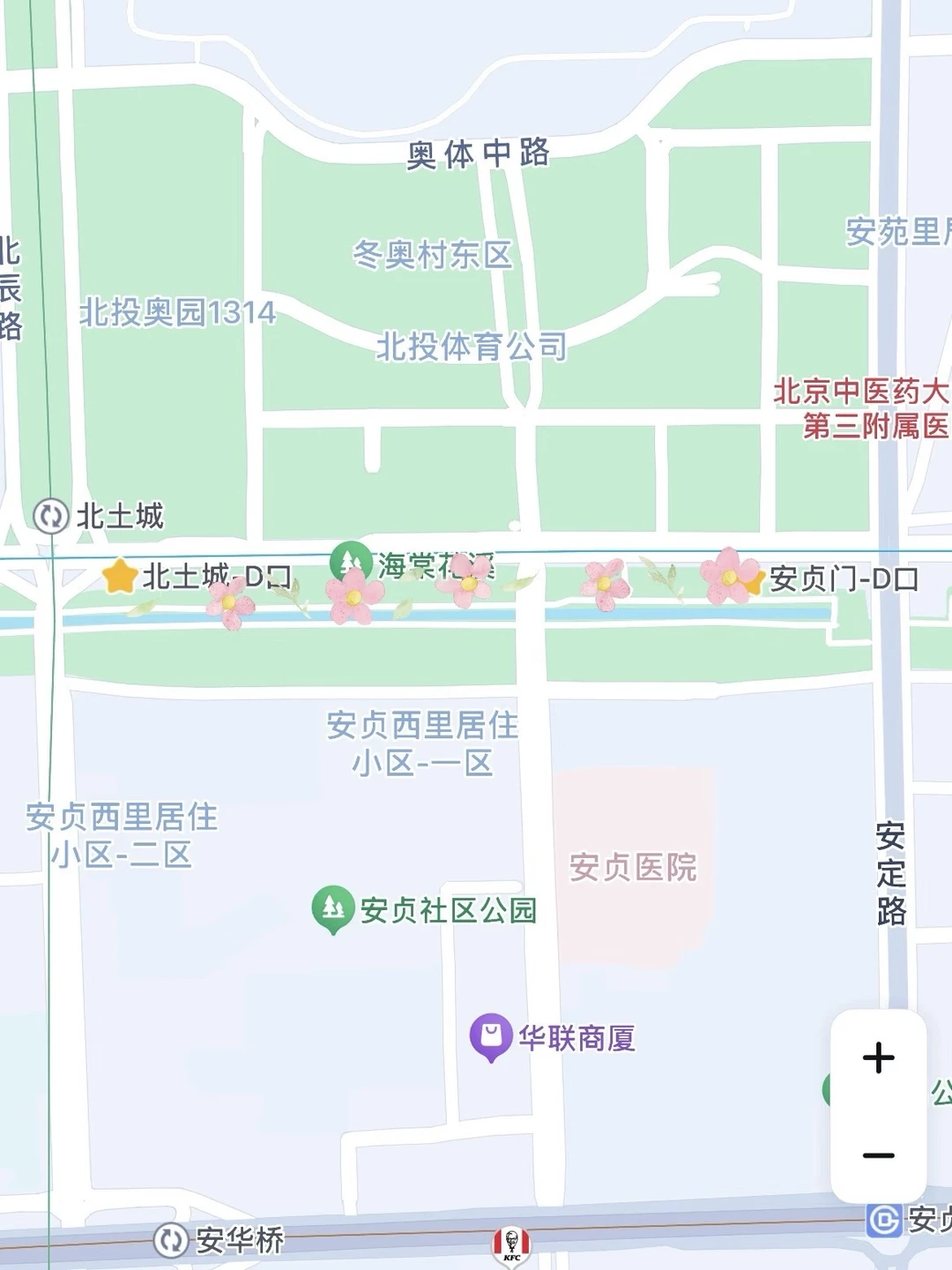Open the 安贞社区公园 park marker
Screen dimensions: 952x1270
[333, 909]
